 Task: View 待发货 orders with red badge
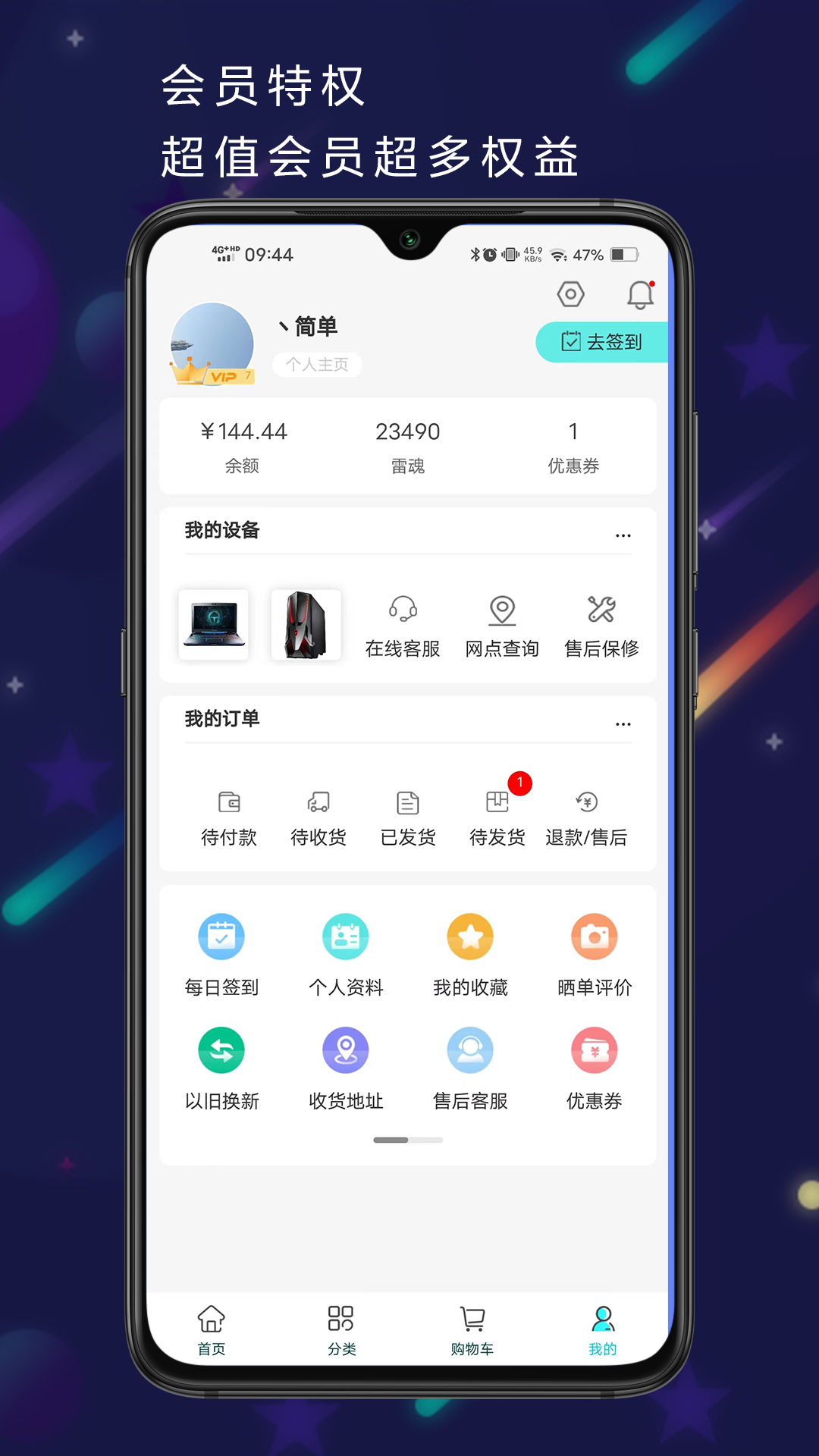coord(497,815)
